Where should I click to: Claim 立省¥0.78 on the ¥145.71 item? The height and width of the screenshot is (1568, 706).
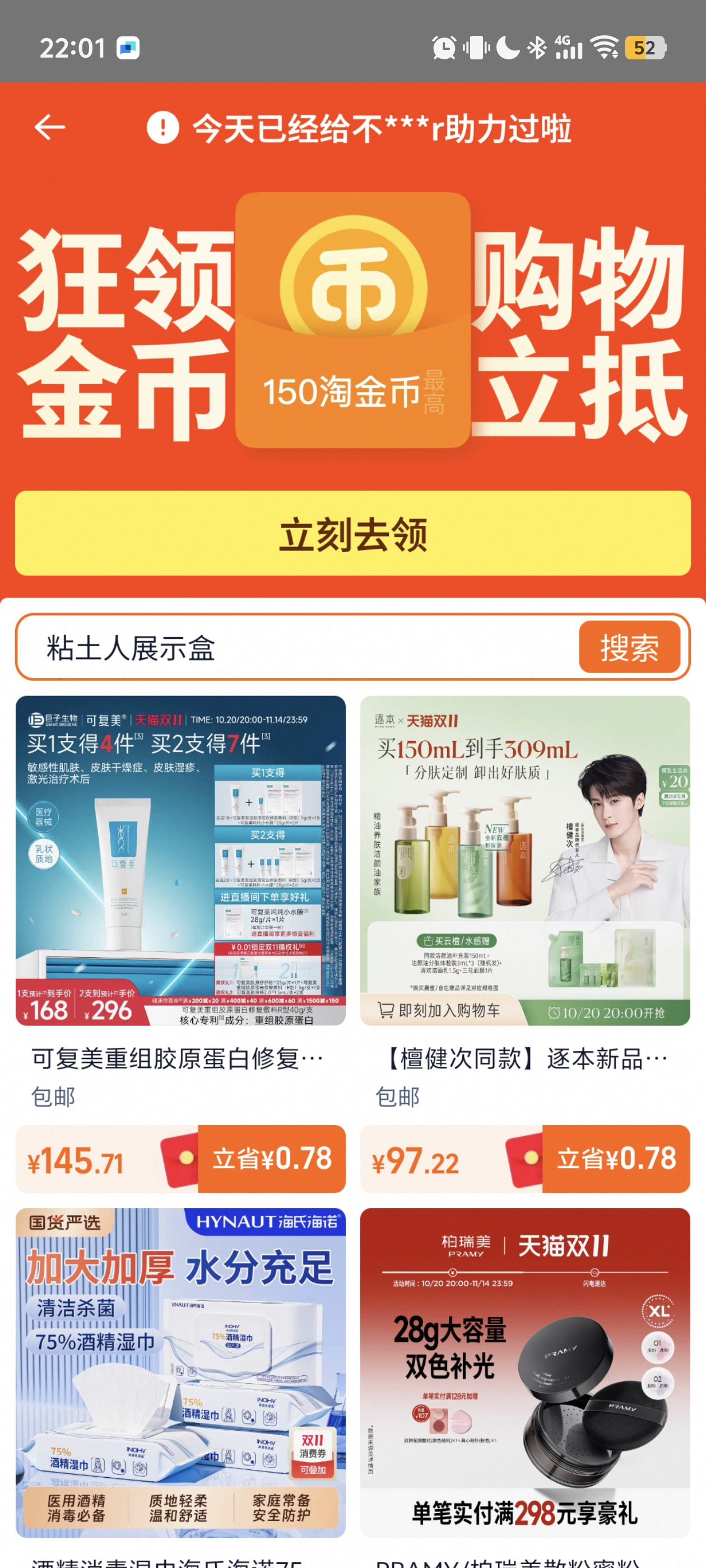271,1158
